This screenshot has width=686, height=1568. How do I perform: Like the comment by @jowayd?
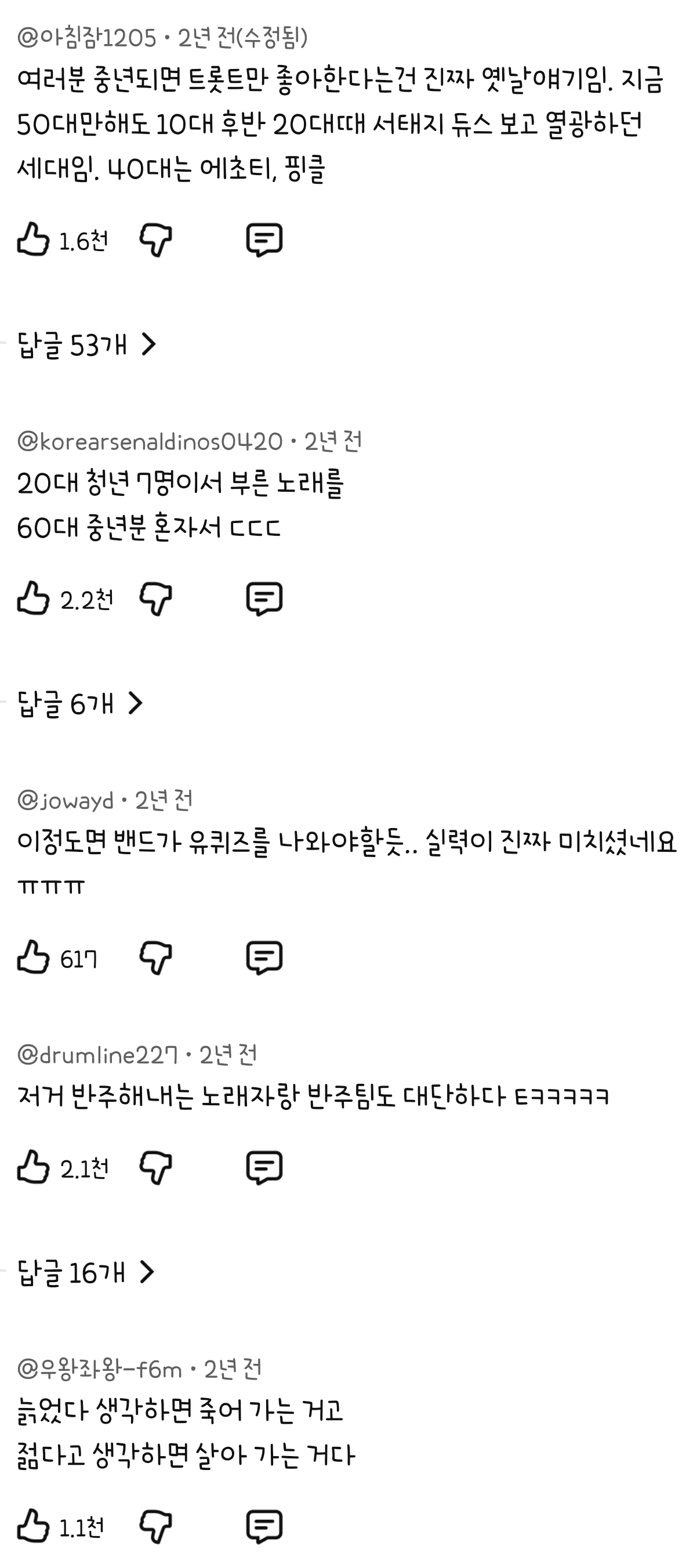pyautogui.click(x=33, y=957)
